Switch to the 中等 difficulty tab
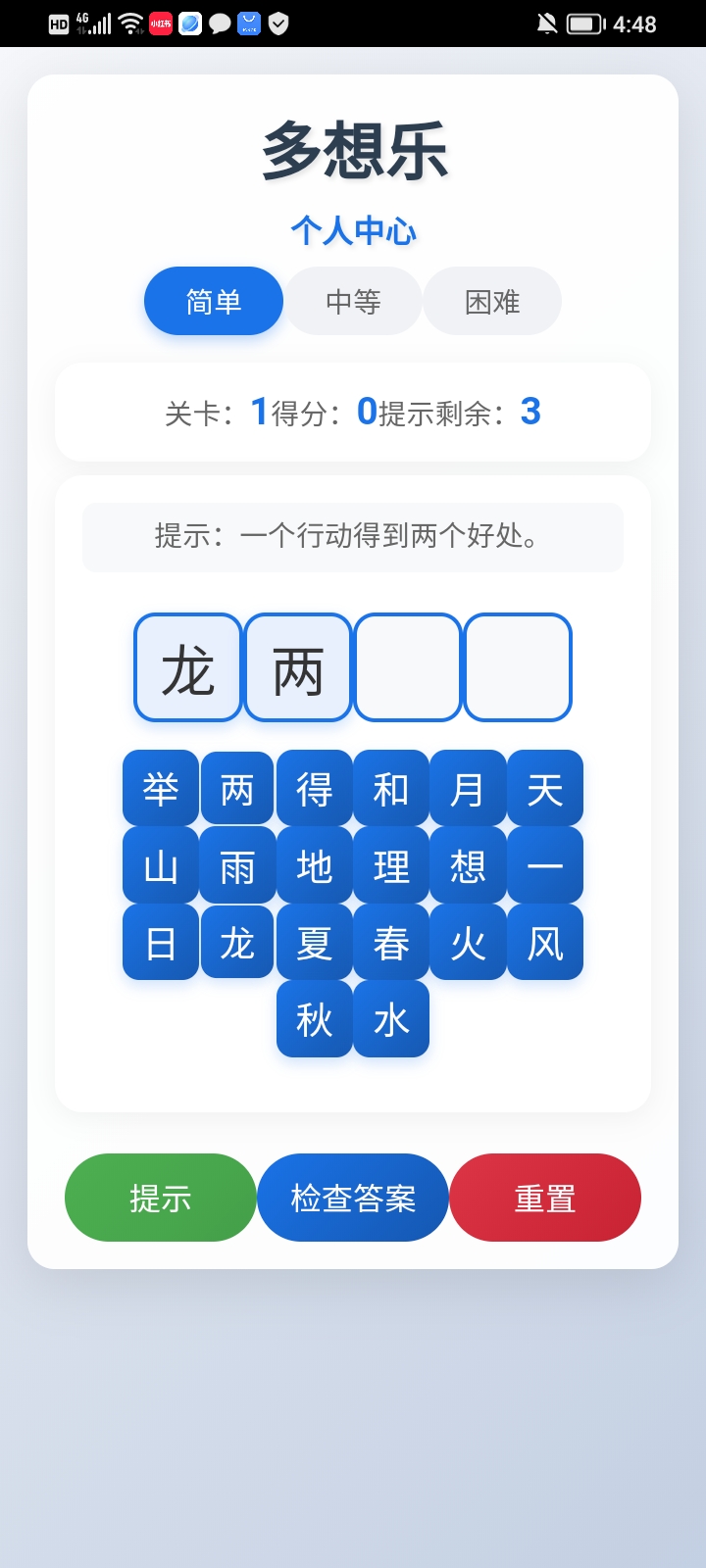Screen dimensions: 706x1568 pyautogui.click(x=353, y=301)
